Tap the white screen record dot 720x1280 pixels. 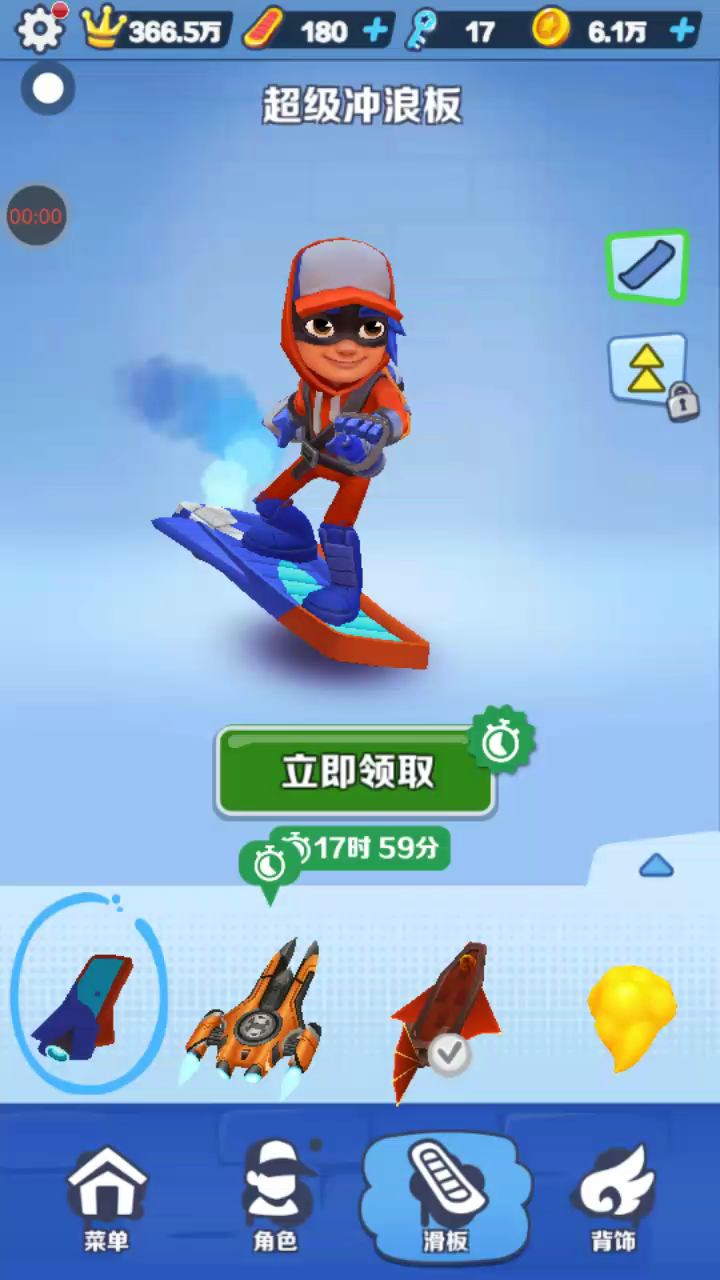47,88
